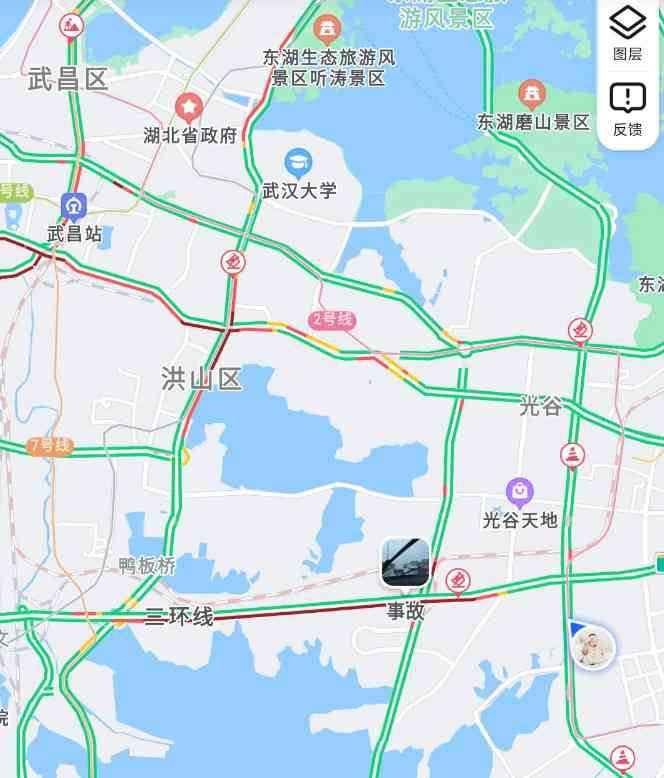Tap the 武汉大学 point of interest

click(298, 161)
